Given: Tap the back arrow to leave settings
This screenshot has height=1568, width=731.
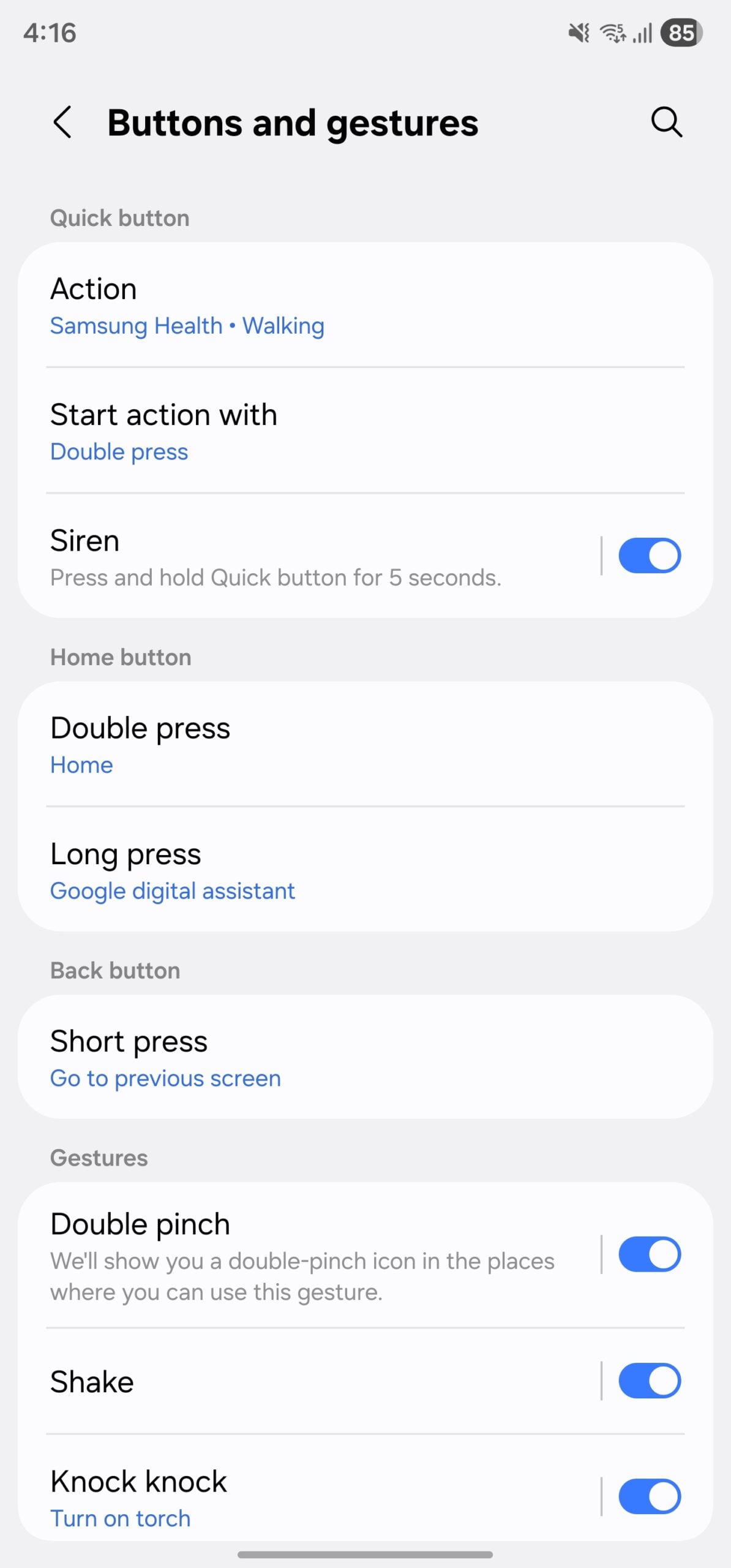Looking at the screenshot, I should 63,122.
